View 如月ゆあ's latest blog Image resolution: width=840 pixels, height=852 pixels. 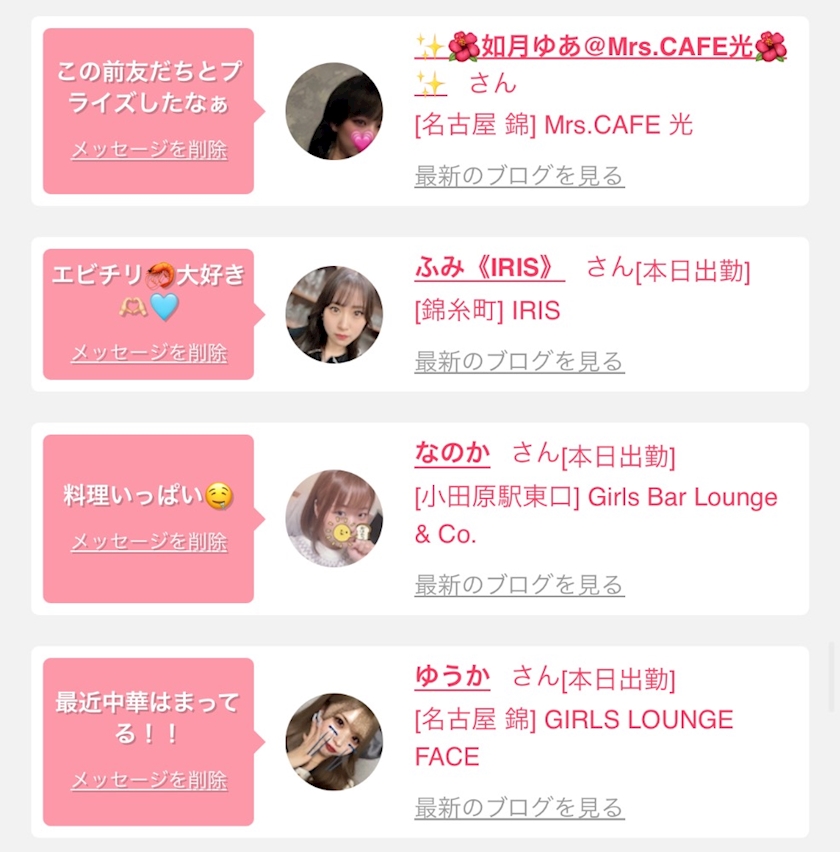[519, 176]
